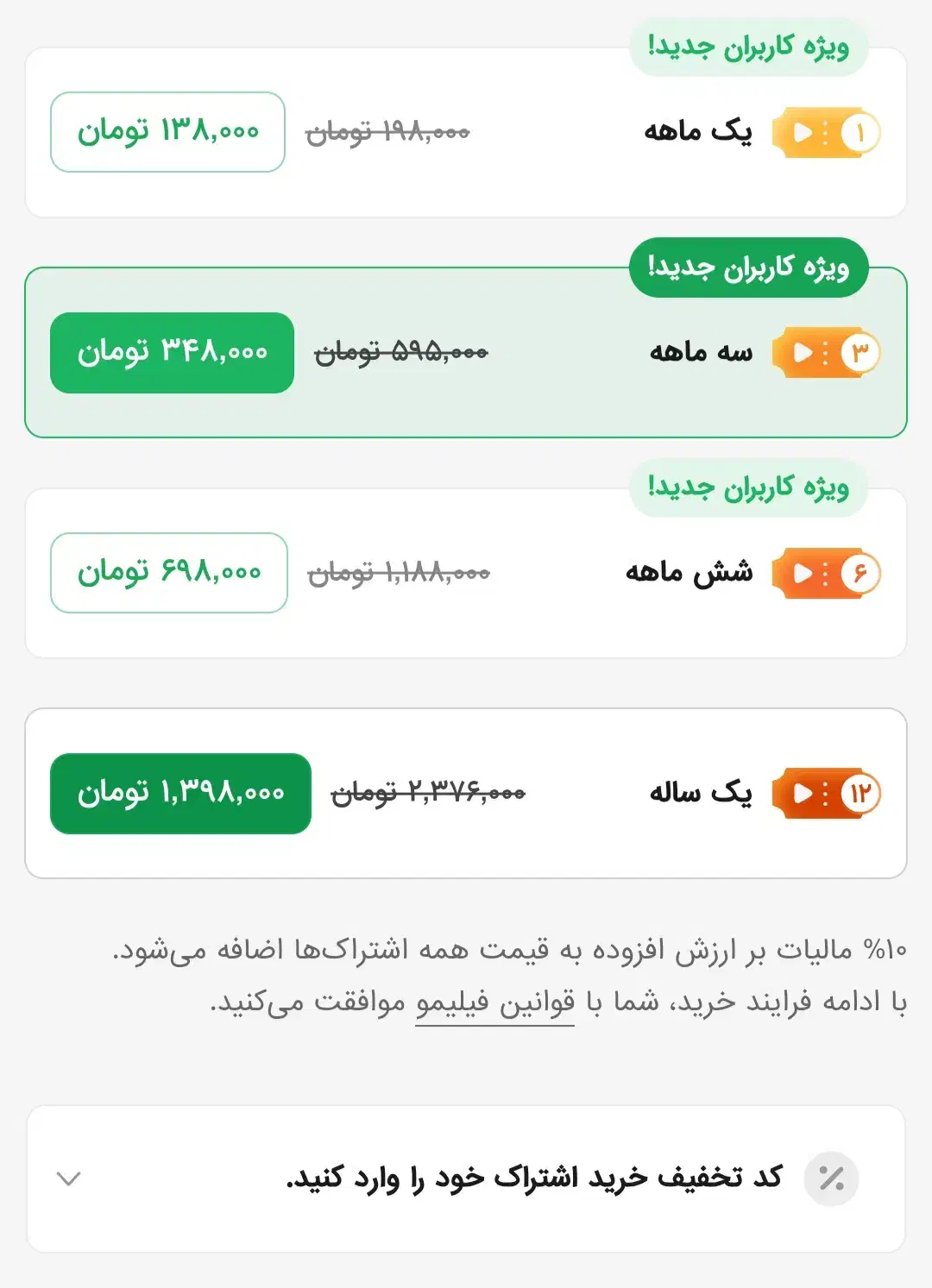Click the three-month ticket icon showing number 3
The height and width of the screenshot is (1288, 932).
tap(824, 352)
